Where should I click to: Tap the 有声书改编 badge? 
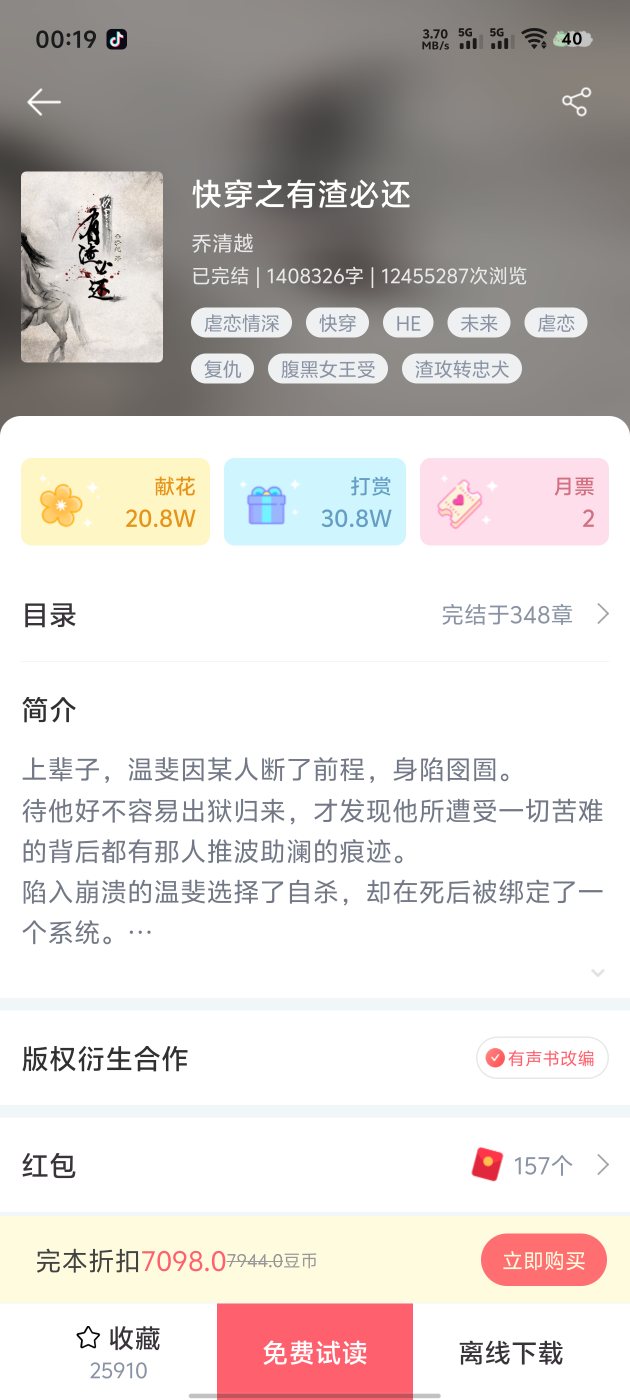542,1058
